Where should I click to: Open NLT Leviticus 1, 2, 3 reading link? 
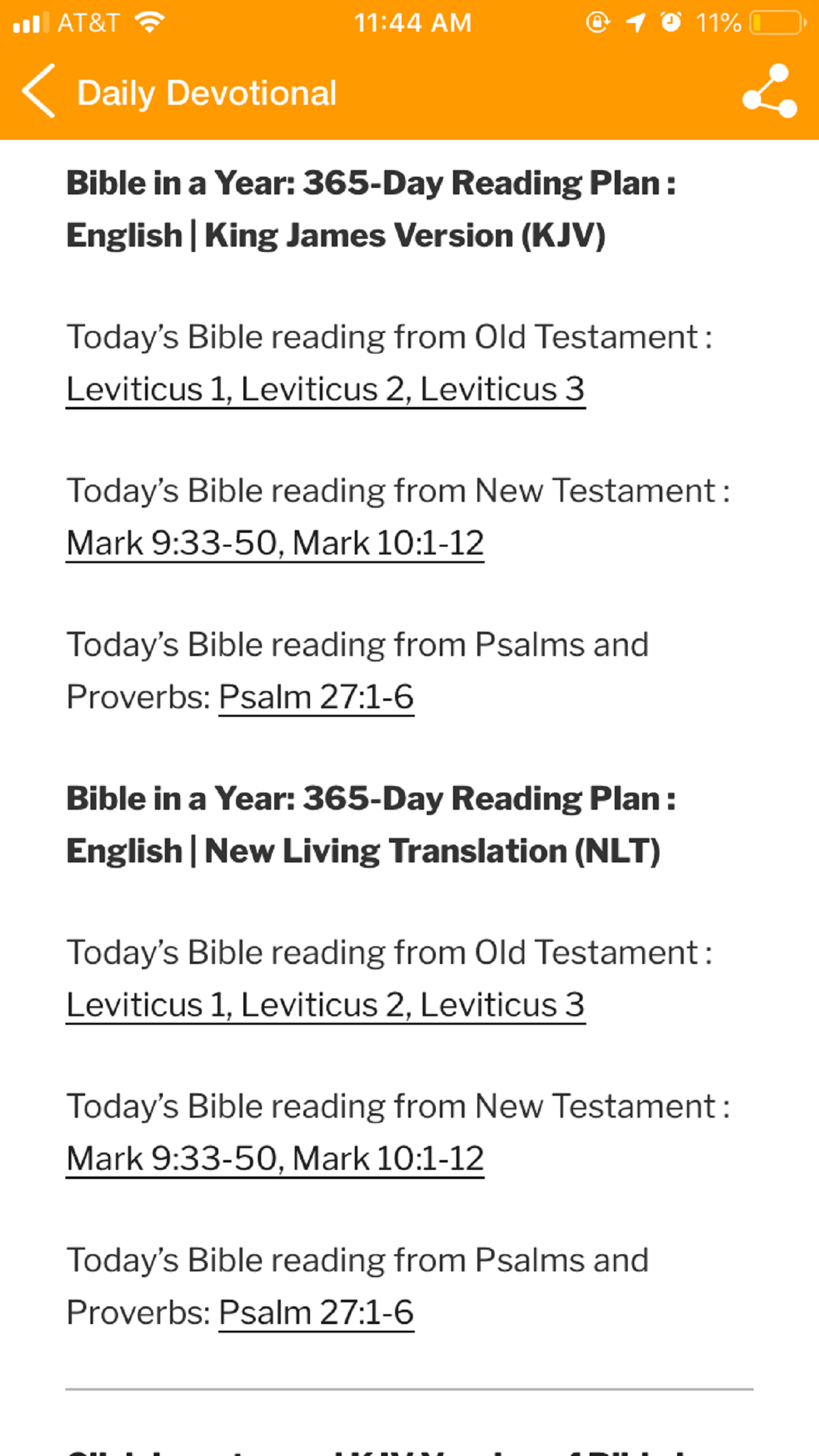[326, 1005]
